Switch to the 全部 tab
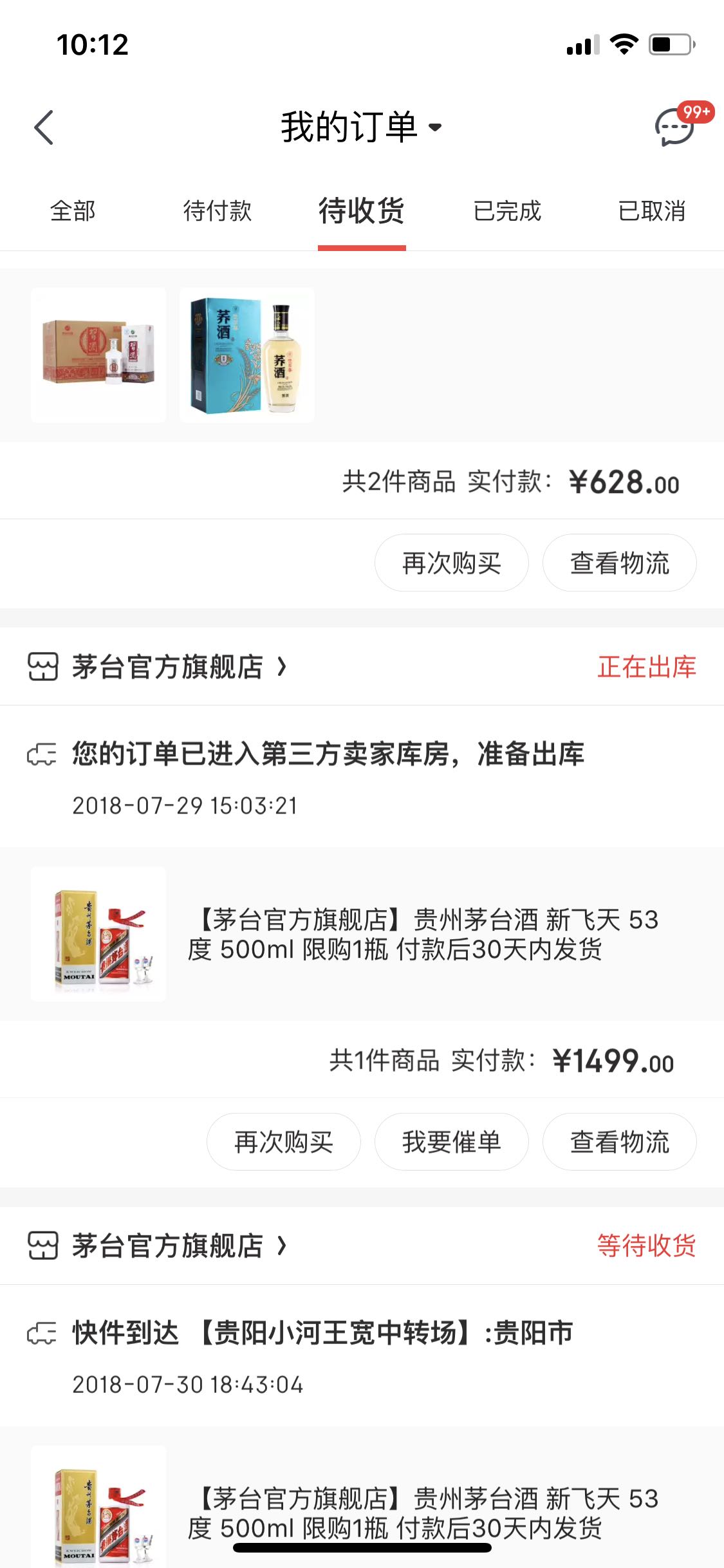 point(73,211)
